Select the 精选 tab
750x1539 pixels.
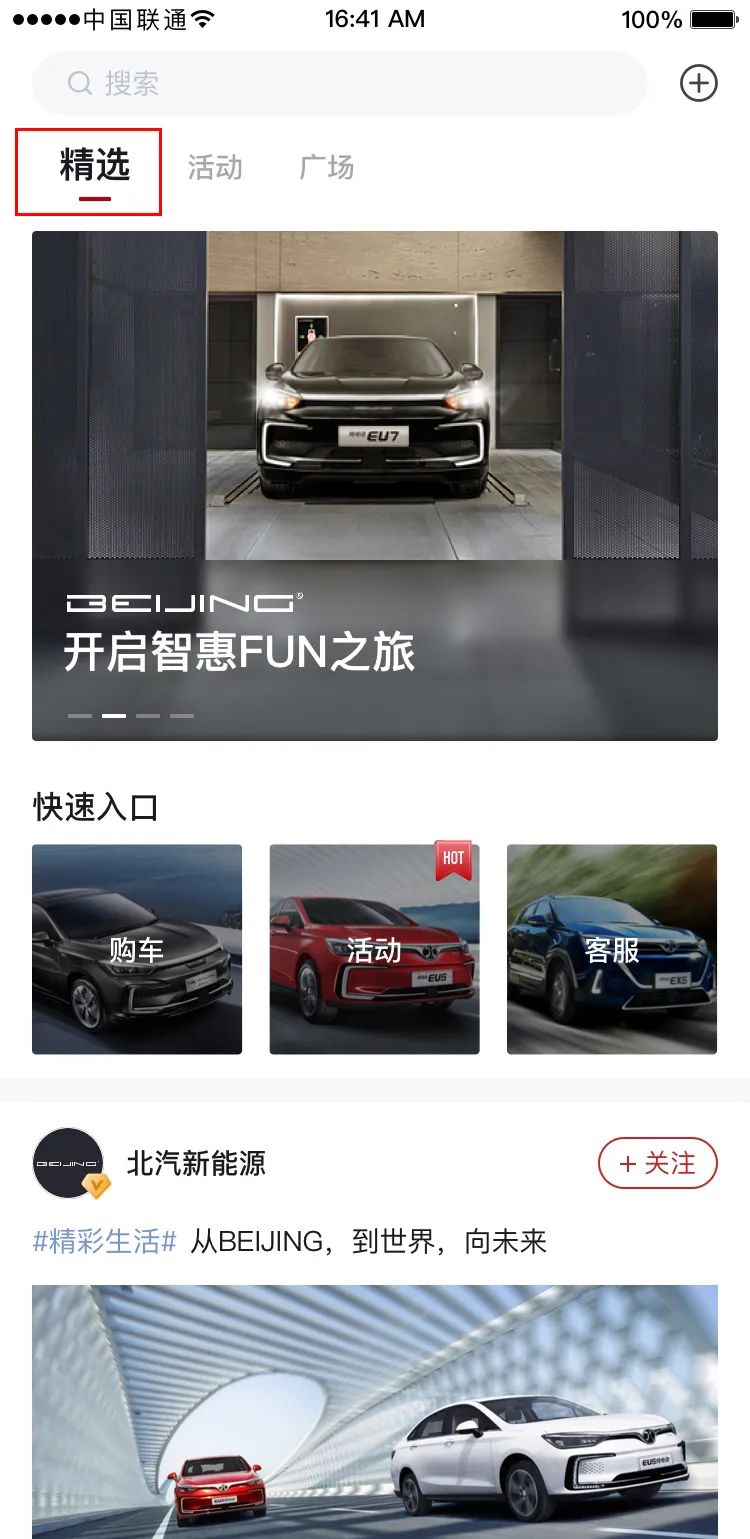coord(95,167)
